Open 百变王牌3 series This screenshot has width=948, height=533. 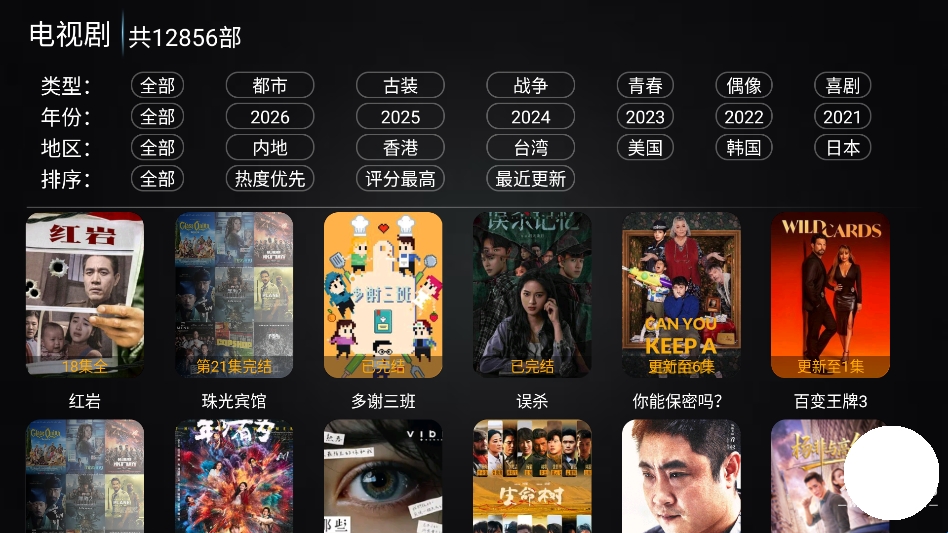pyautogui.click(x=830, y=295)
